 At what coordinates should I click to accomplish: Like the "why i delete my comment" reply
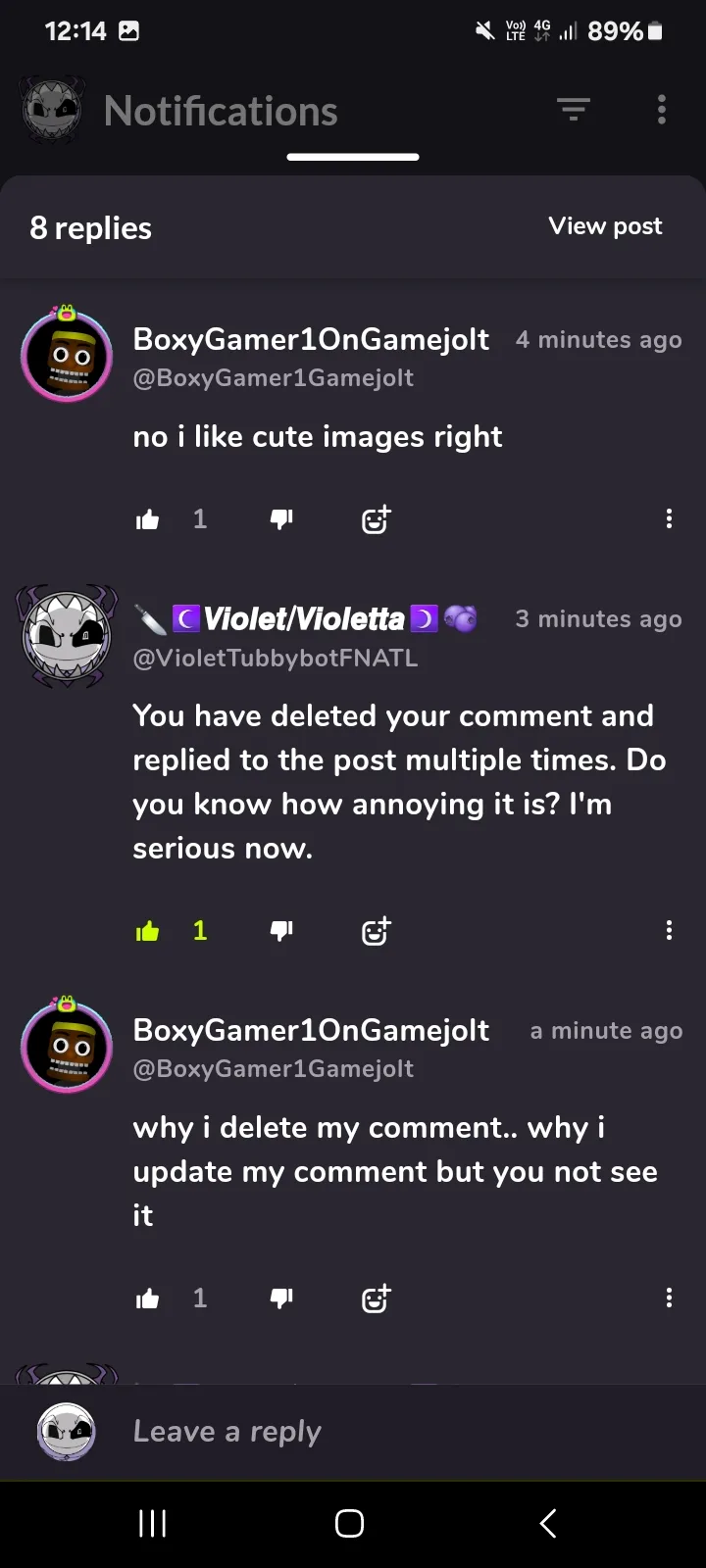point(148,1298)
